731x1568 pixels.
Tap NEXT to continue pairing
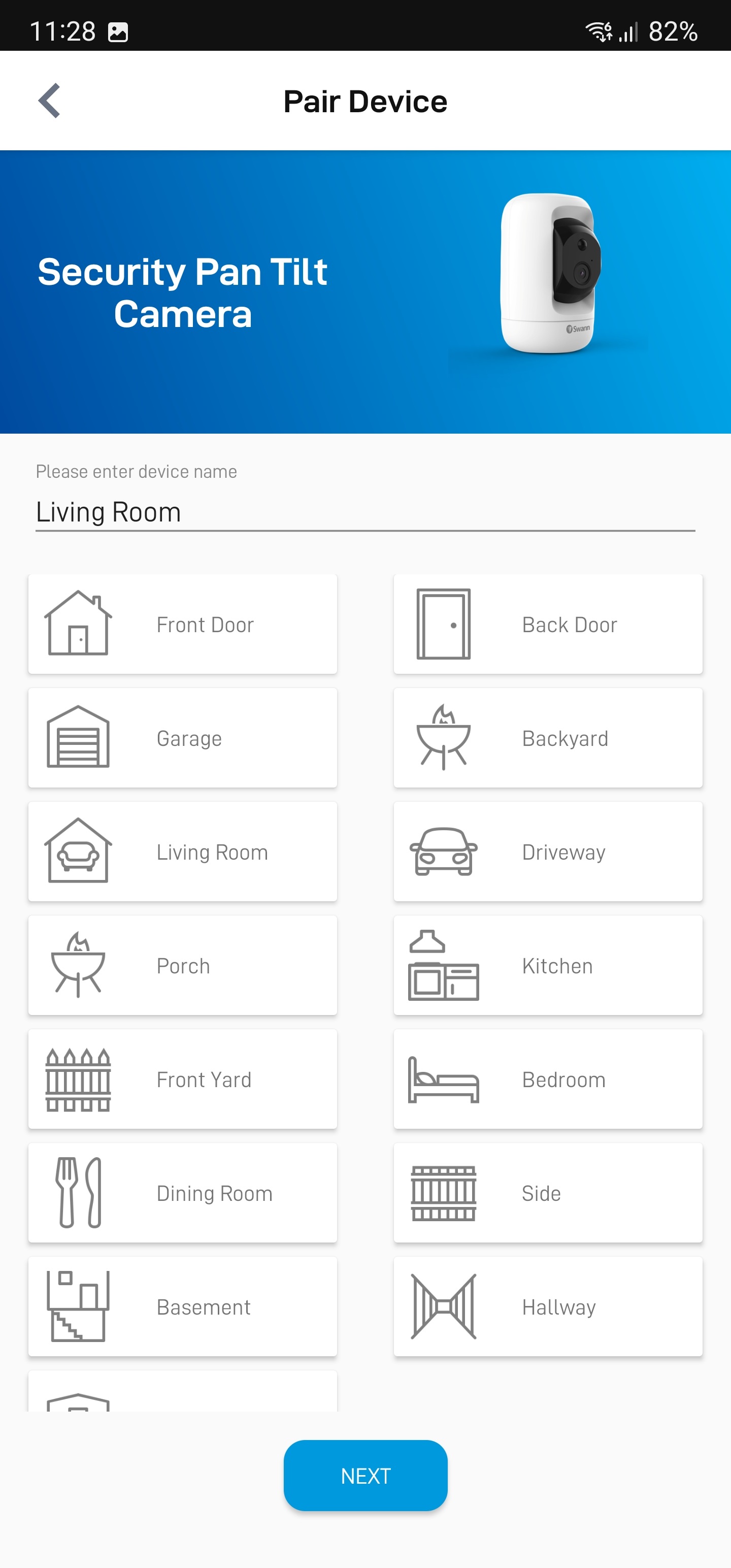(365, 1476)
